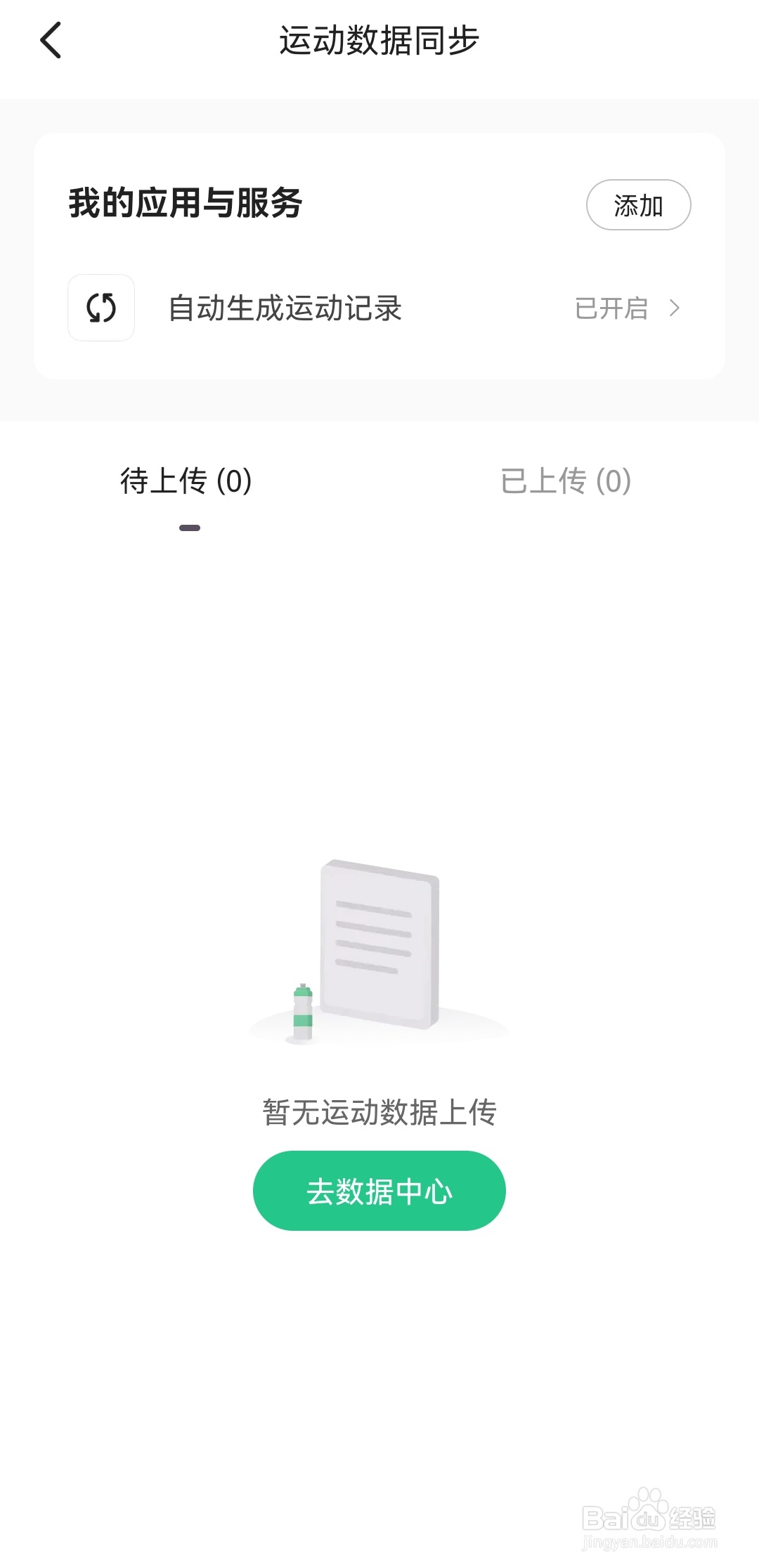Tap the back arrow to exit sync page
Viewport: 759px width, 1568px height.
point(50,41)
